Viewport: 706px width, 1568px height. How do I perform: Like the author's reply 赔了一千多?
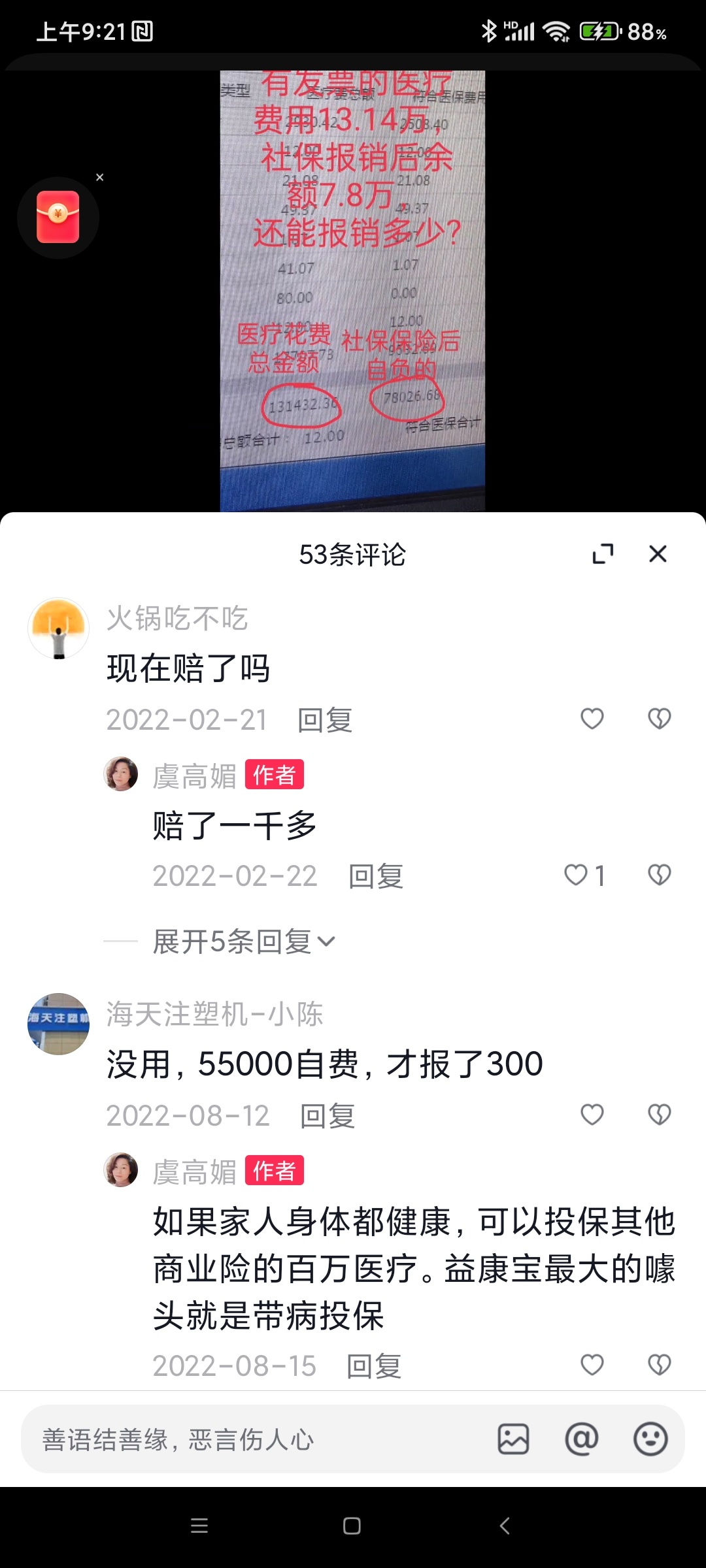[577, 875]
